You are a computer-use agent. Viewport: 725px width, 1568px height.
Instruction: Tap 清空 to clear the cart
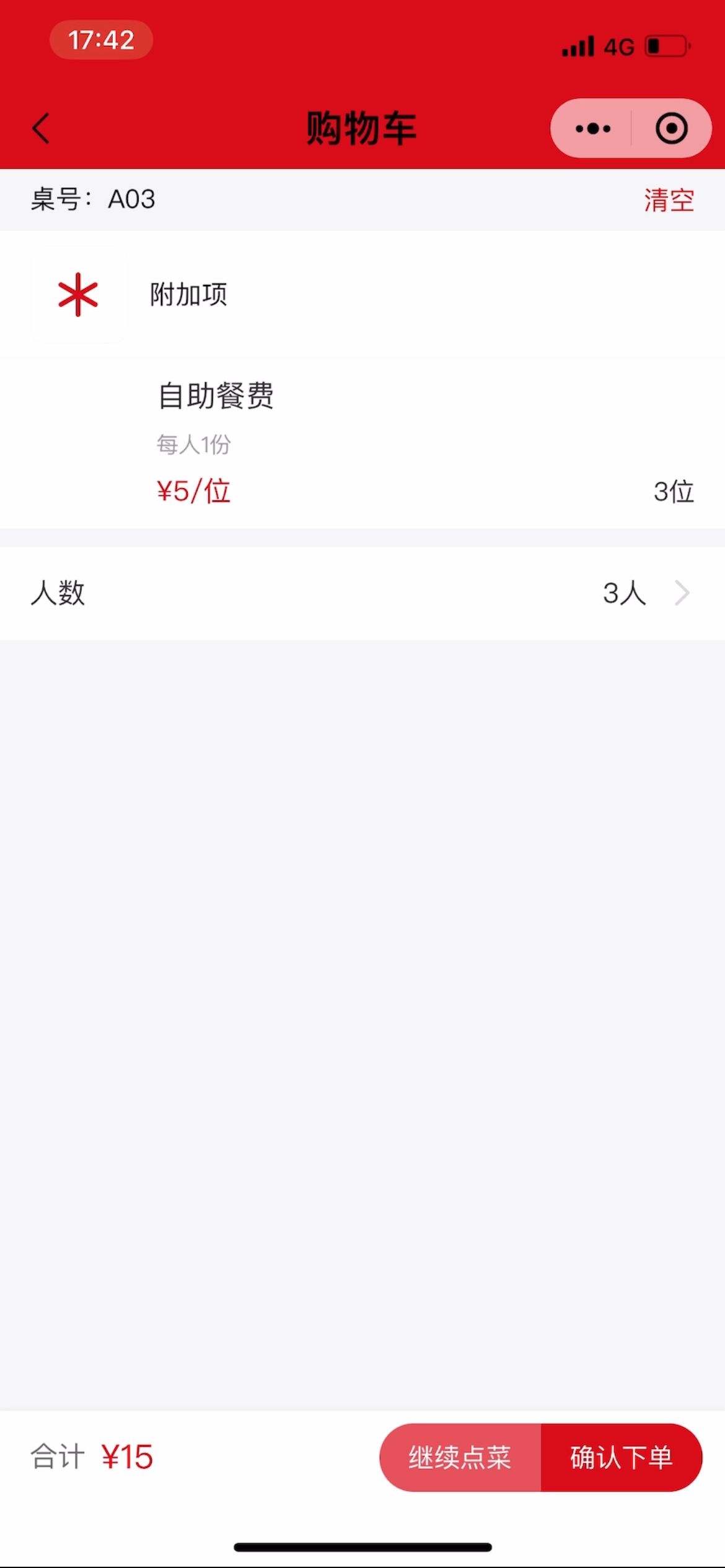point(669,200)
